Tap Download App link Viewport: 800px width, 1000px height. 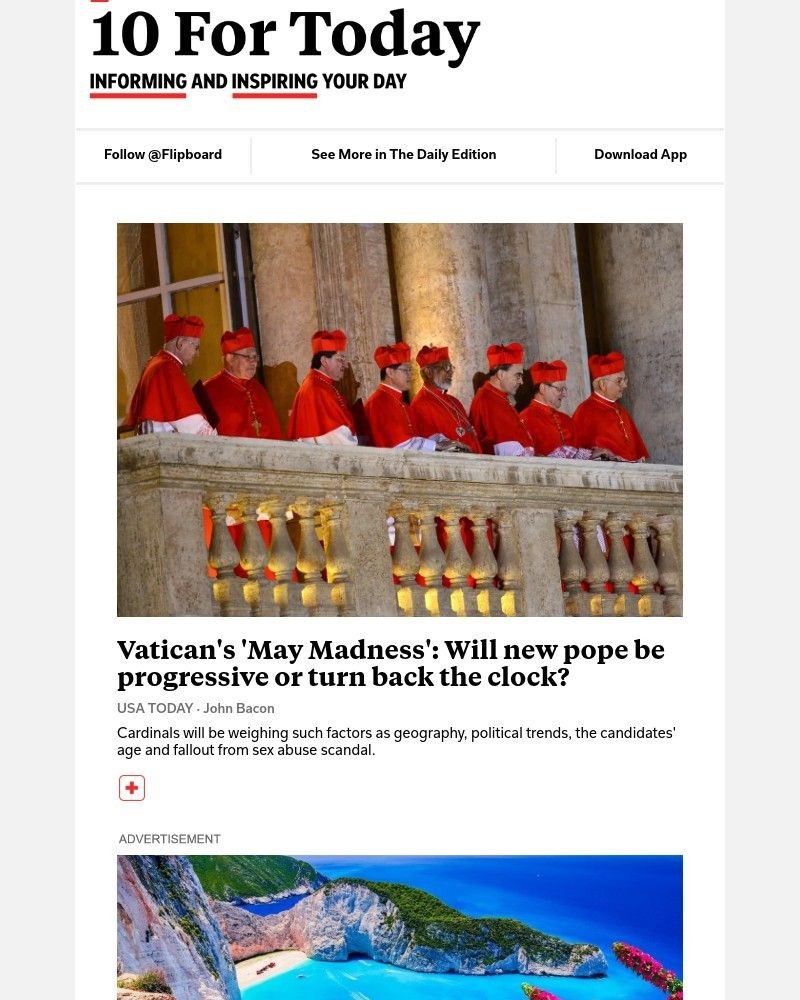point(640,154)
